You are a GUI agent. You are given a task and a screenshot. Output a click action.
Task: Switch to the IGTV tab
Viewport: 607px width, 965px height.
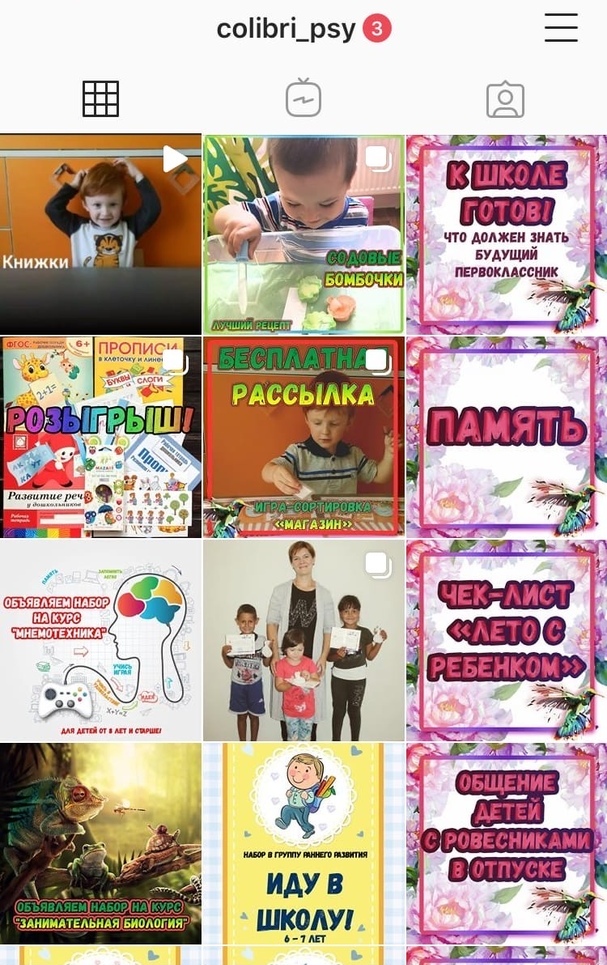tap(303, 99)
